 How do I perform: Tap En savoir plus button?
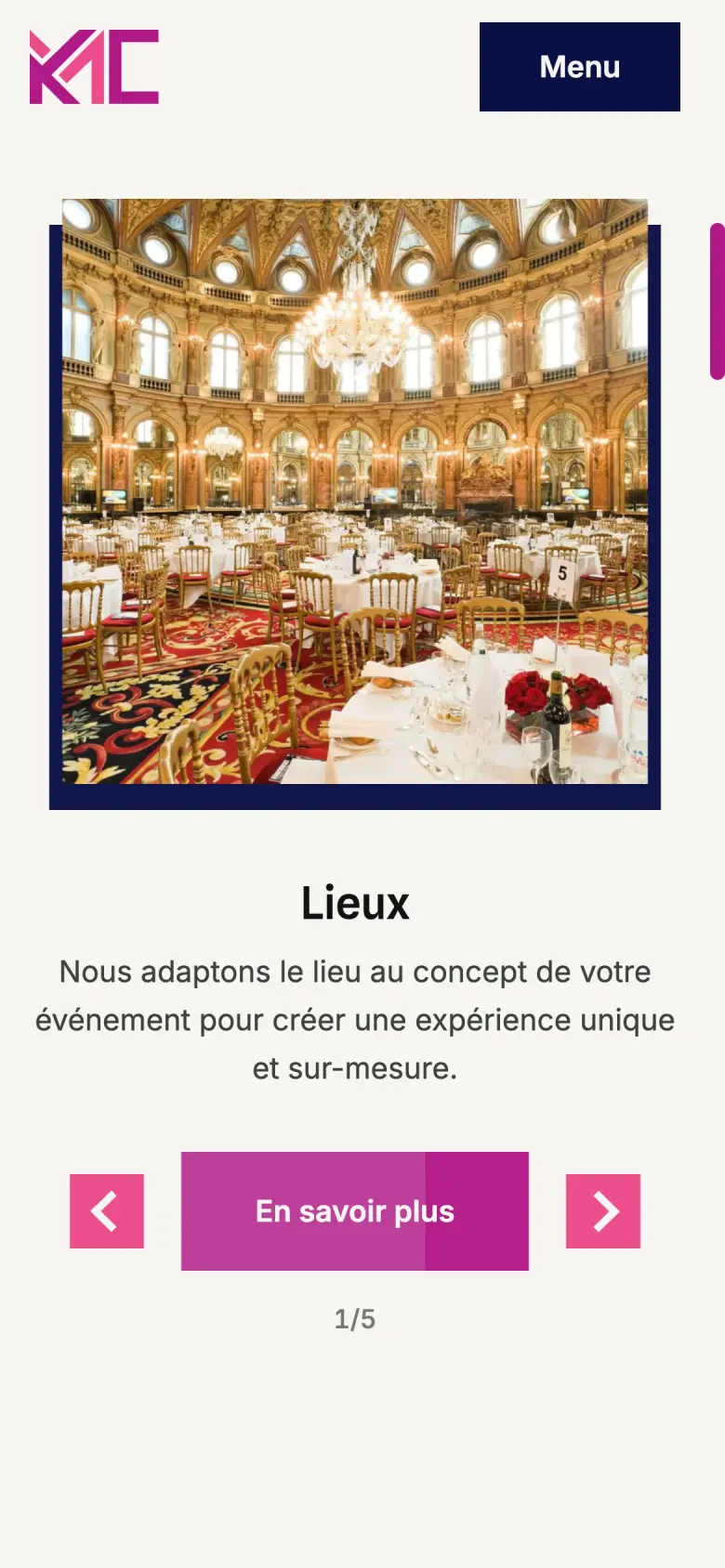[354, 1210]
